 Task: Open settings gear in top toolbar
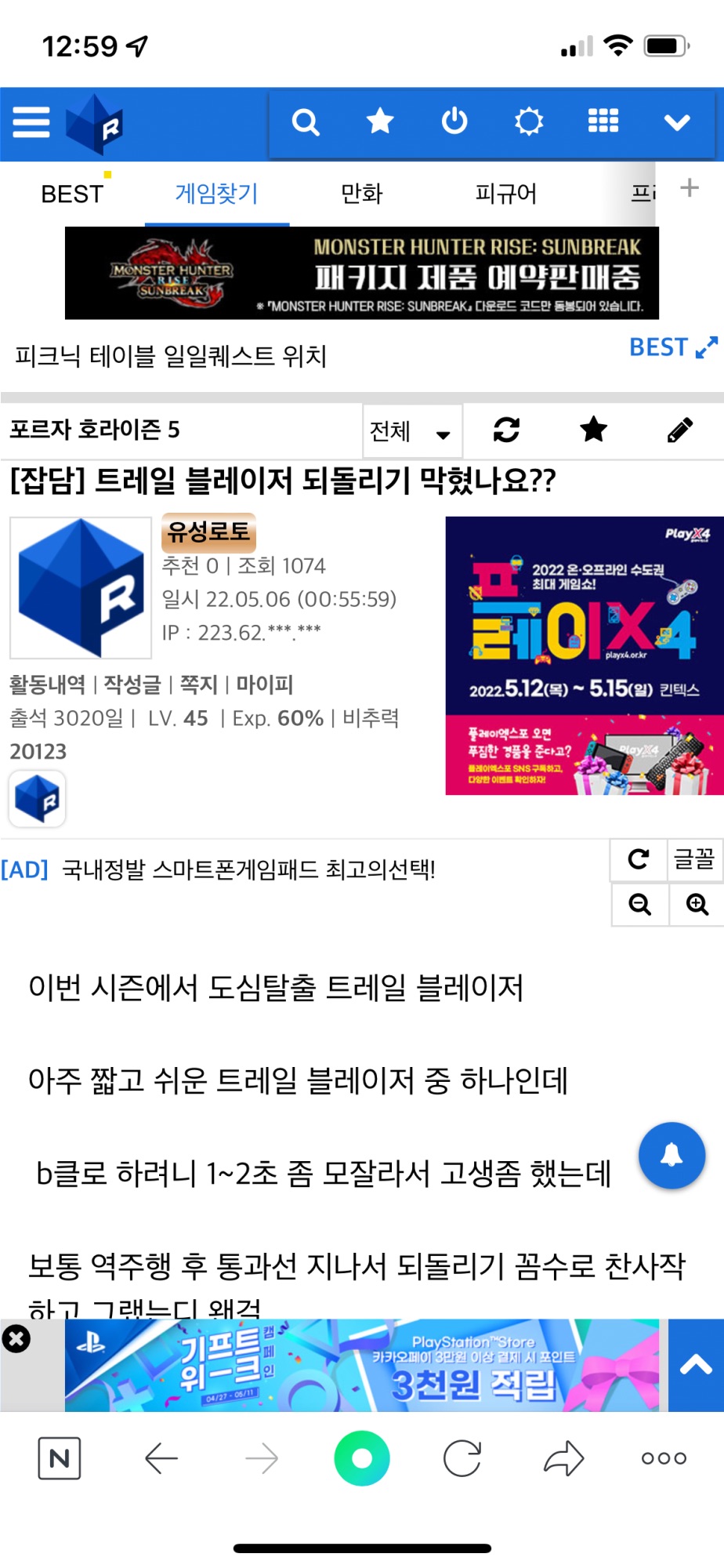tap(529, 122)
